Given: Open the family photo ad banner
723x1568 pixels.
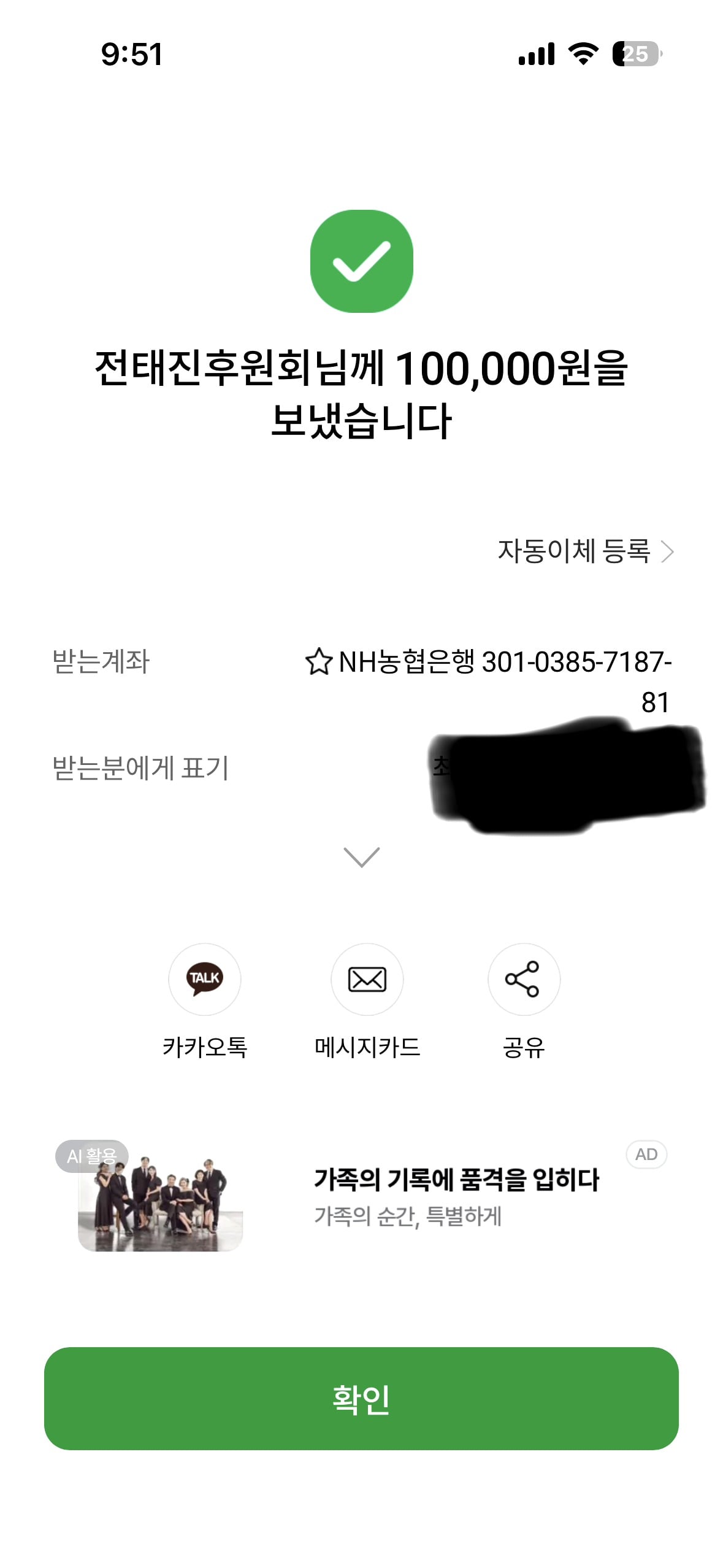Looking at the screenshot, I should [362, 1195].
